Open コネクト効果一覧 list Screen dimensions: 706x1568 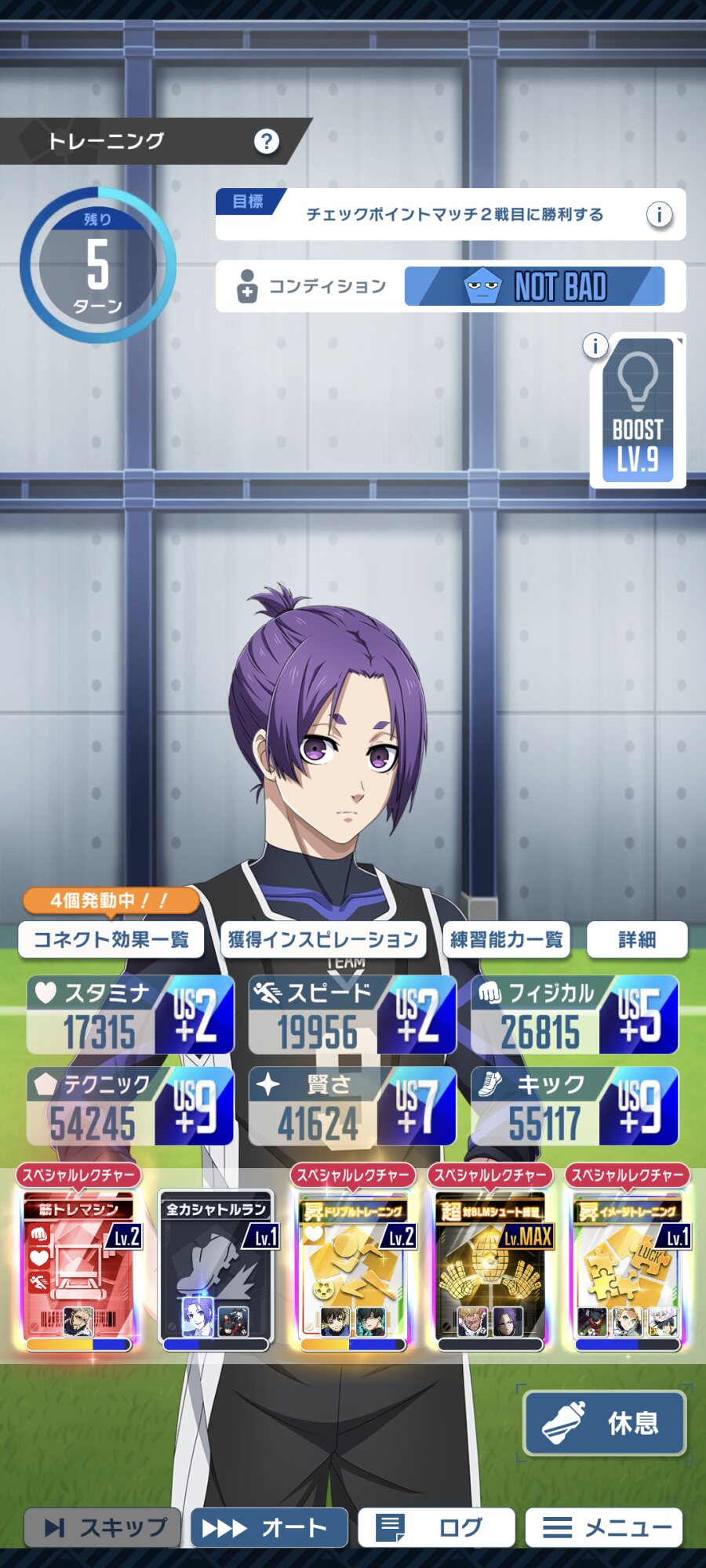point(111,939)
